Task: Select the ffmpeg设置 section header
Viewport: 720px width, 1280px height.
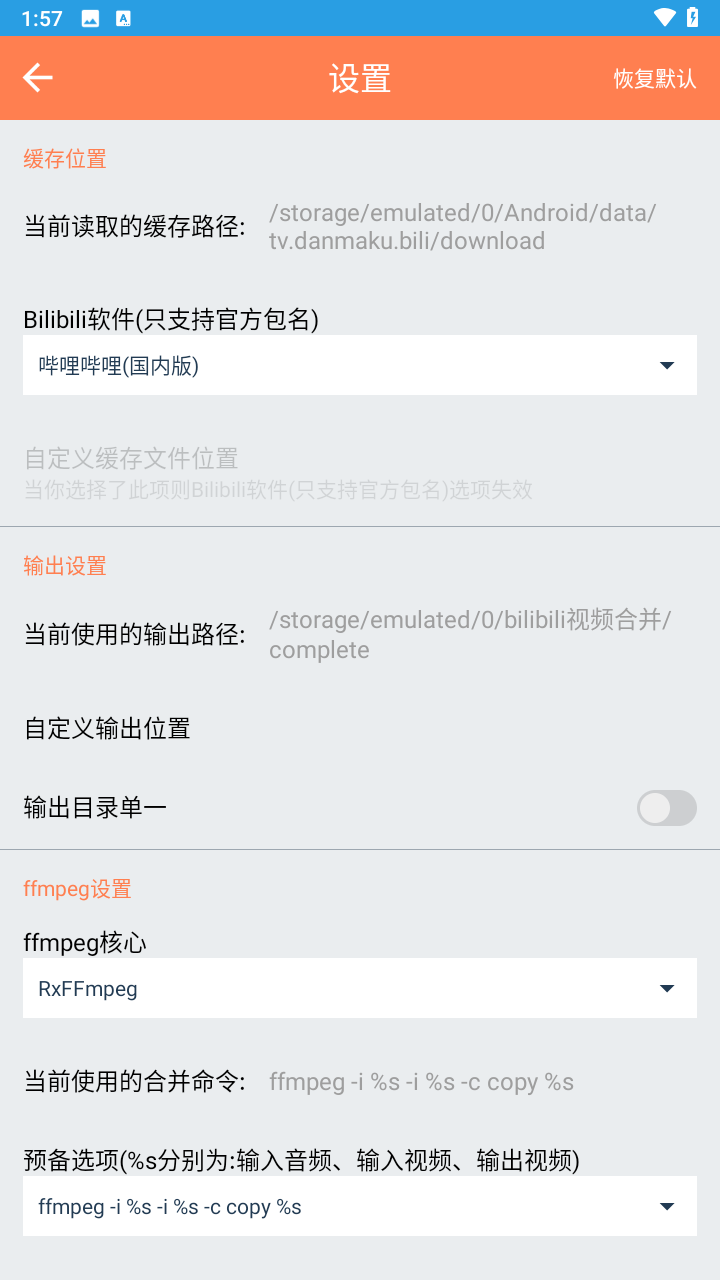Action: tap(77, 888)
